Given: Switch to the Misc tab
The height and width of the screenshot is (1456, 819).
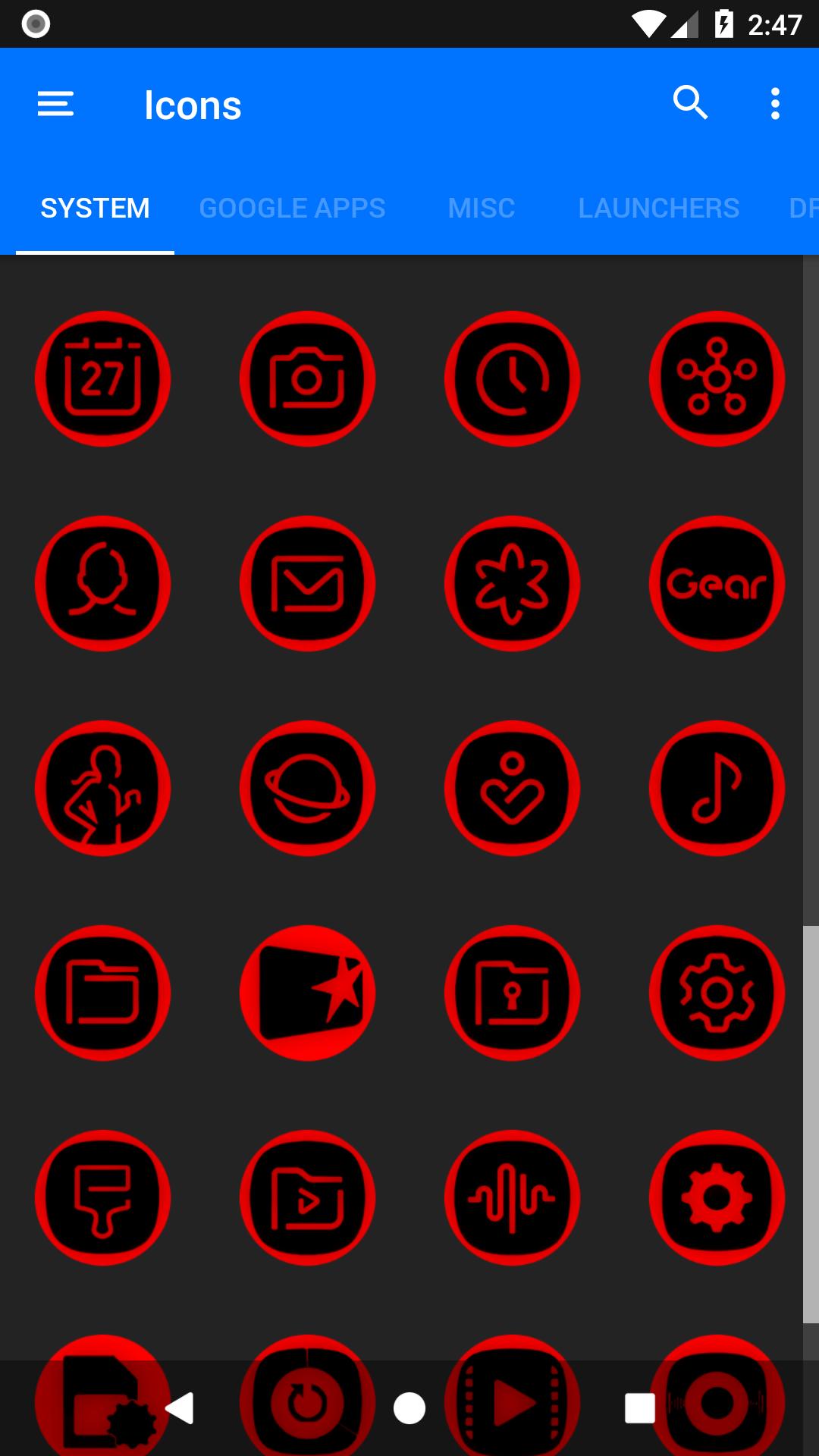Looking at the screenshot, I should [x=482, y=209].
